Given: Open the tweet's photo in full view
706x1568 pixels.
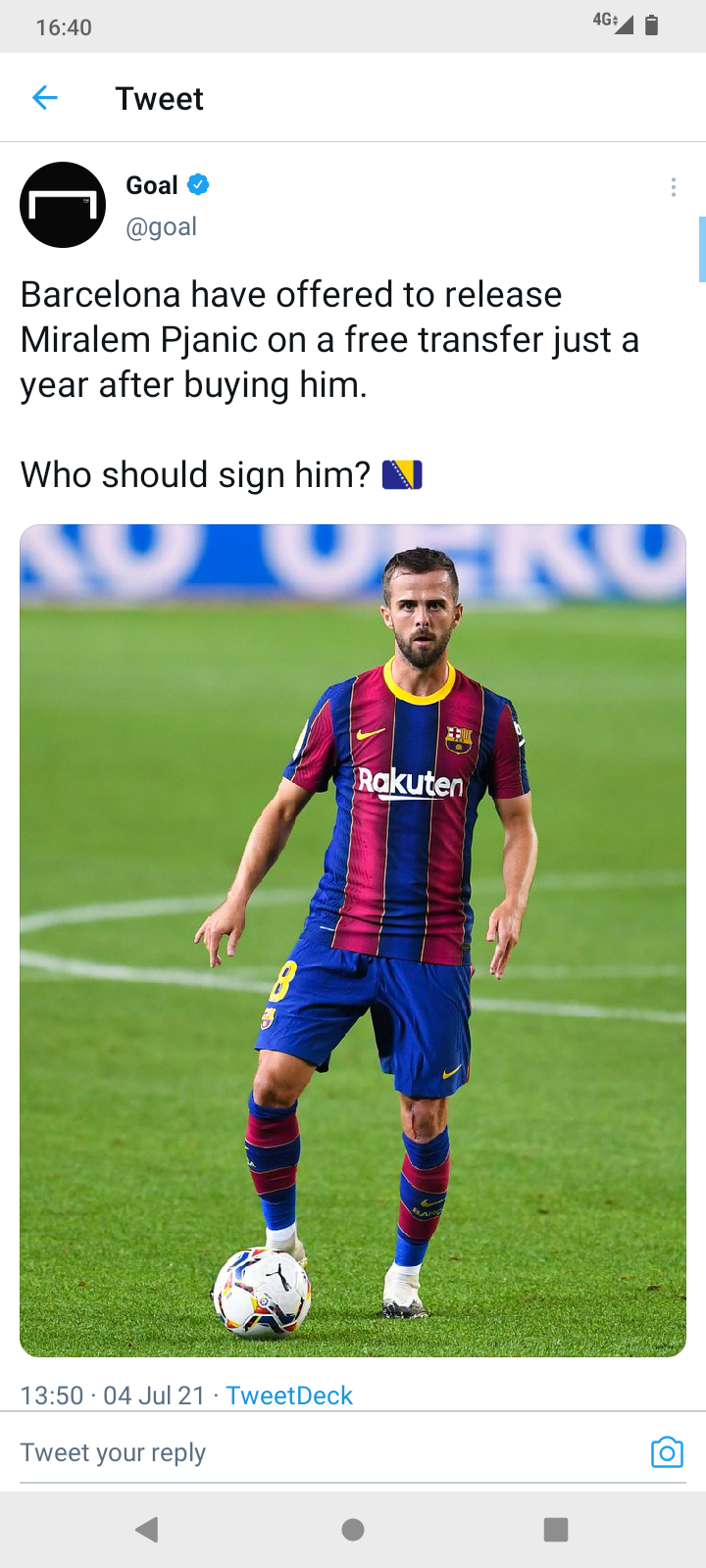Looking at the screenshot, I should coord(353,941).
